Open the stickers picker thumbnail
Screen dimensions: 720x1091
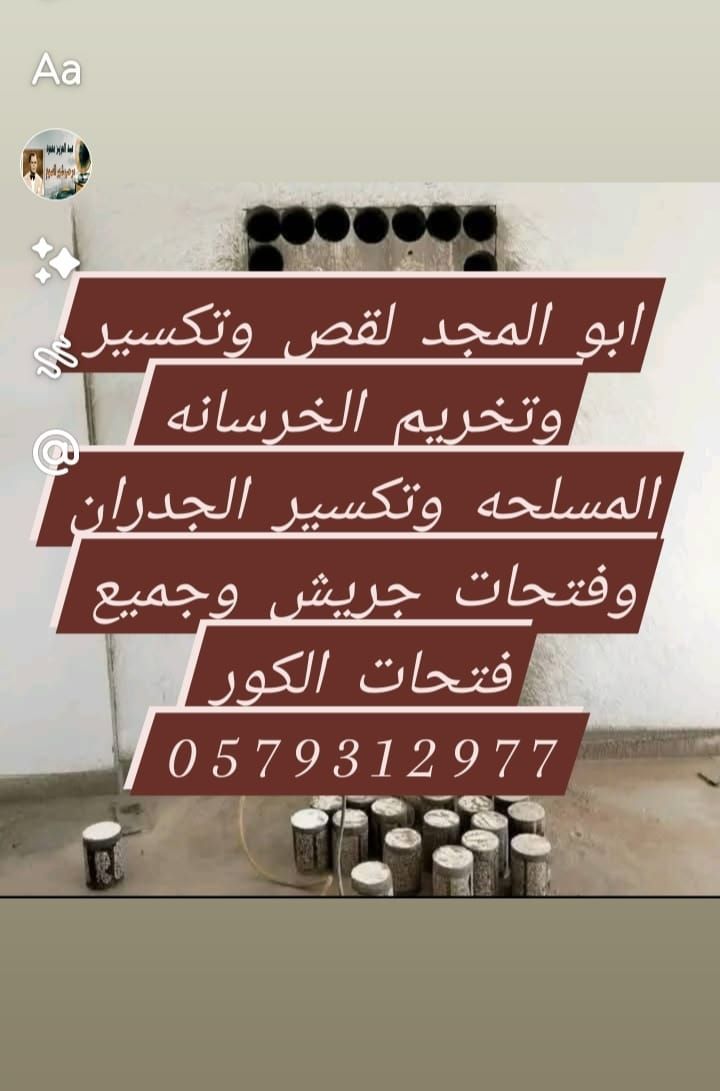coord(56,164)
